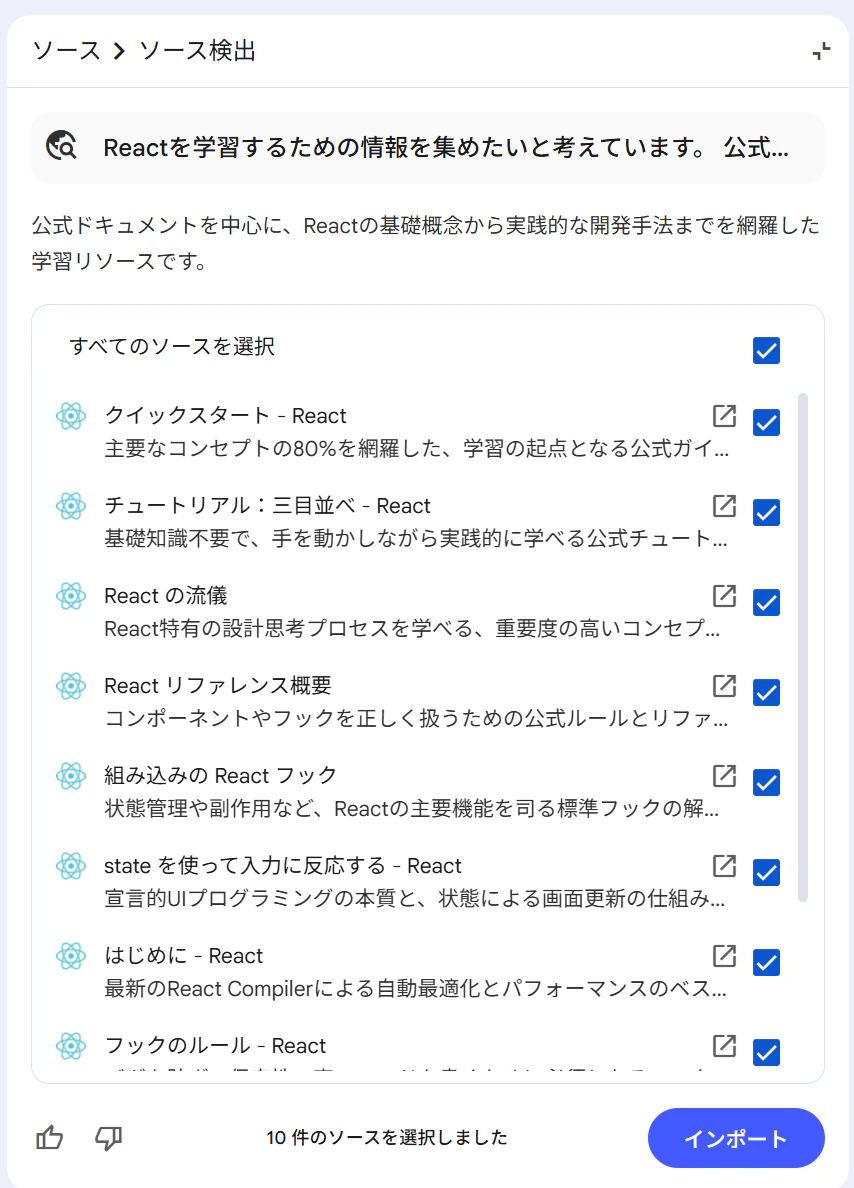Uncheck the はじめに - React source
This screenshot has height=1188, width=854.
(x=766, y=962)
